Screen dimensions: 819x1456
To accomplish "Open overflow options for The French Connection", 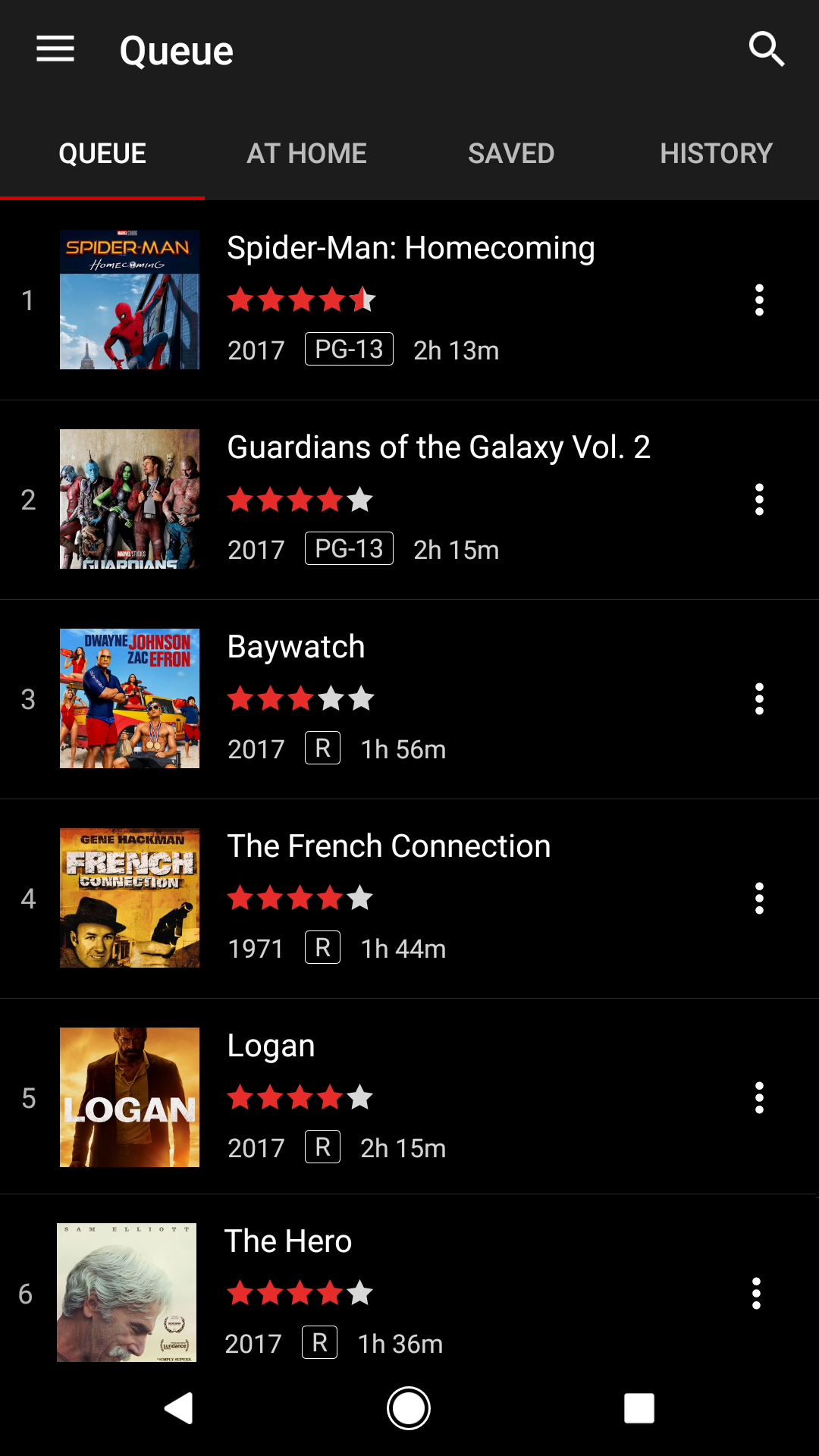I will coord(759,898).
